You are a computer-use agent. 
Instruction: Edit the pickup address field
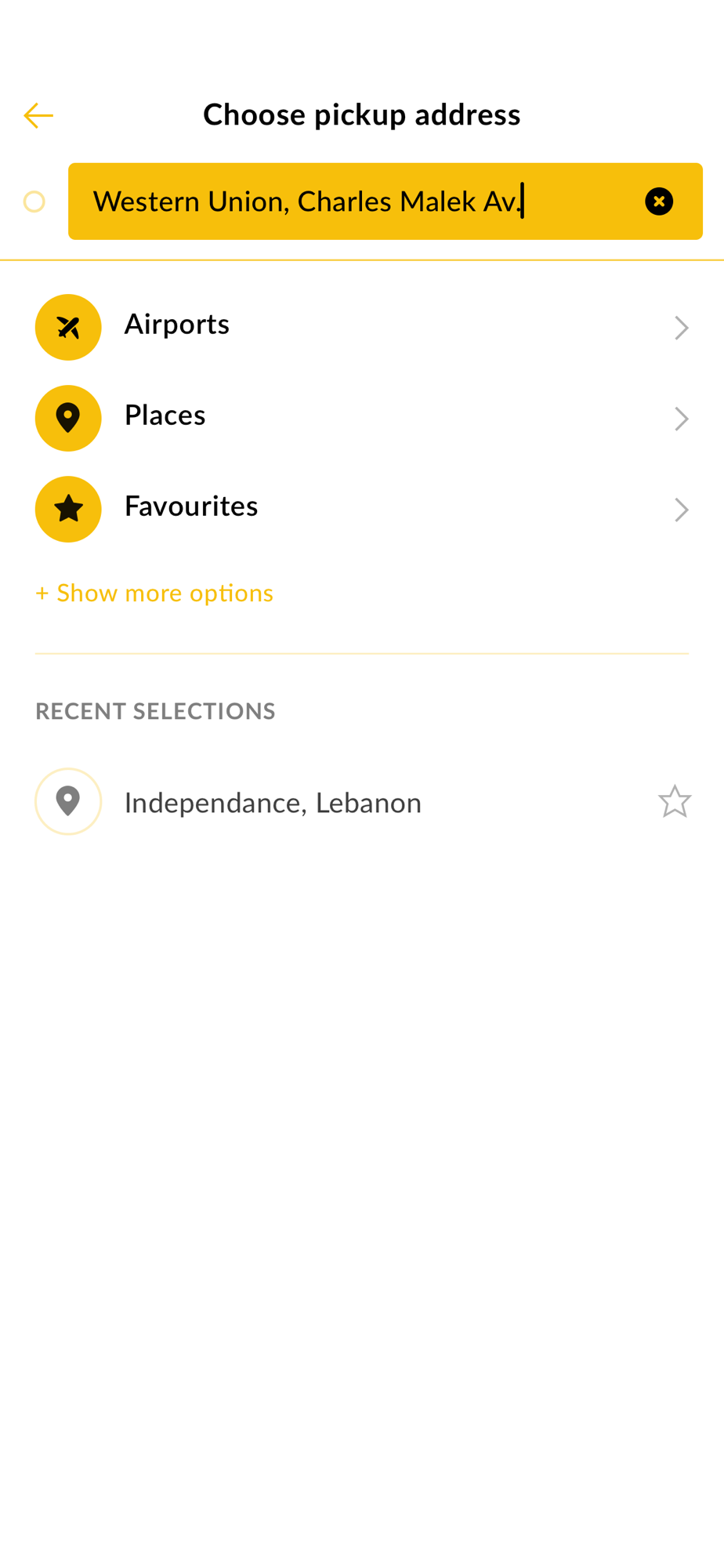point(353,201)
